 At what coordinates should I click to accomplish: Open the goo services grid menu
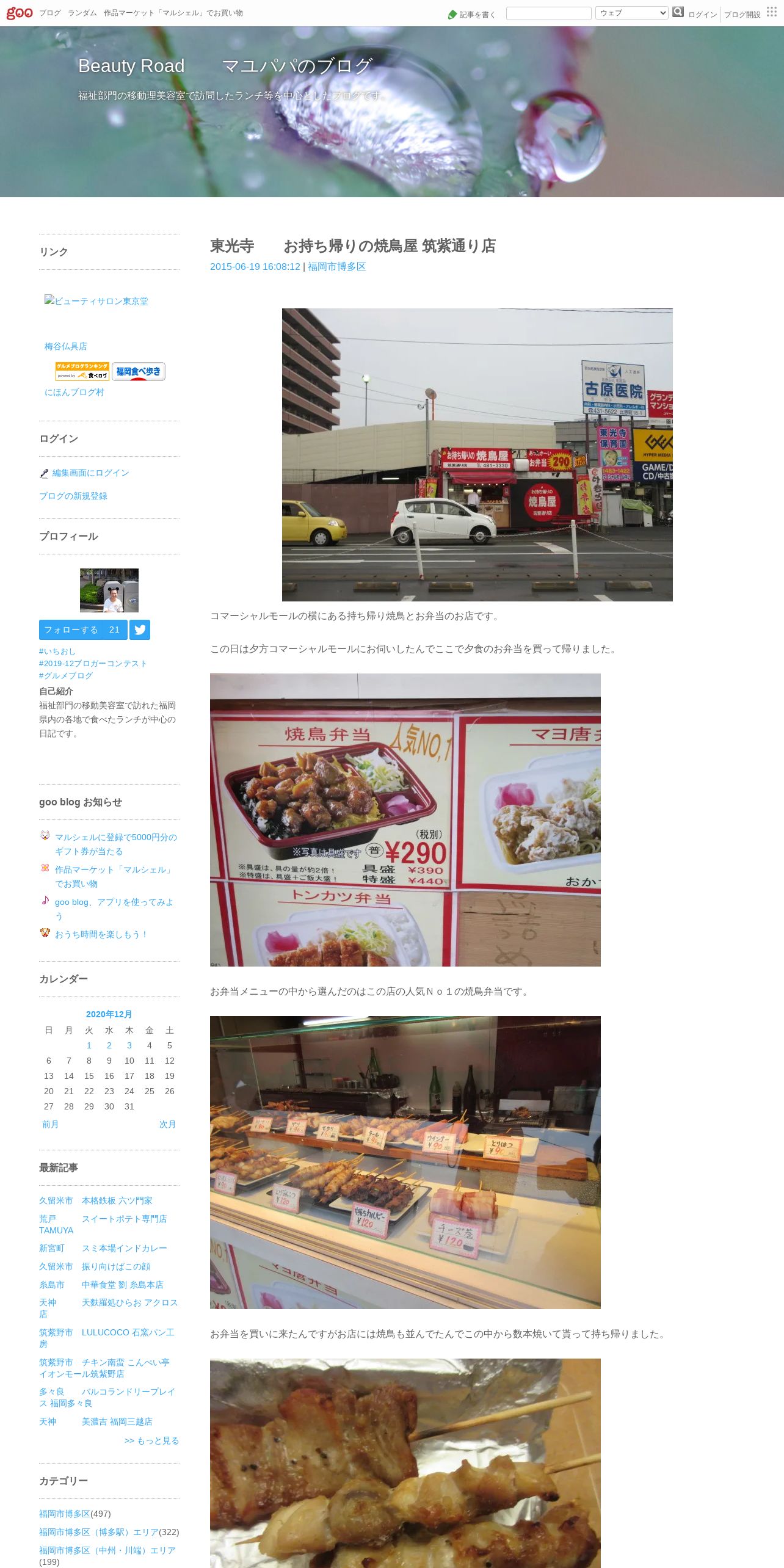coord(772,12)
